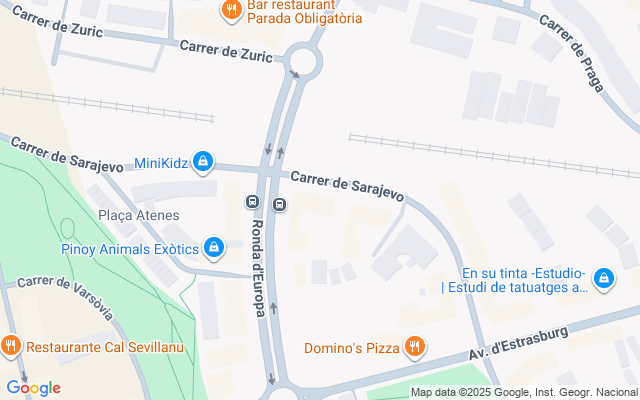Select En su tinta -Estudio- tattoo pin

pos(603,279)
